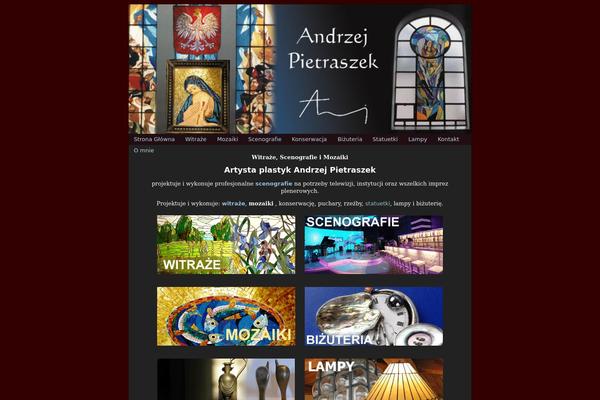
Task: Go to the Witraże navigation item
Action: tap(195, 139)
